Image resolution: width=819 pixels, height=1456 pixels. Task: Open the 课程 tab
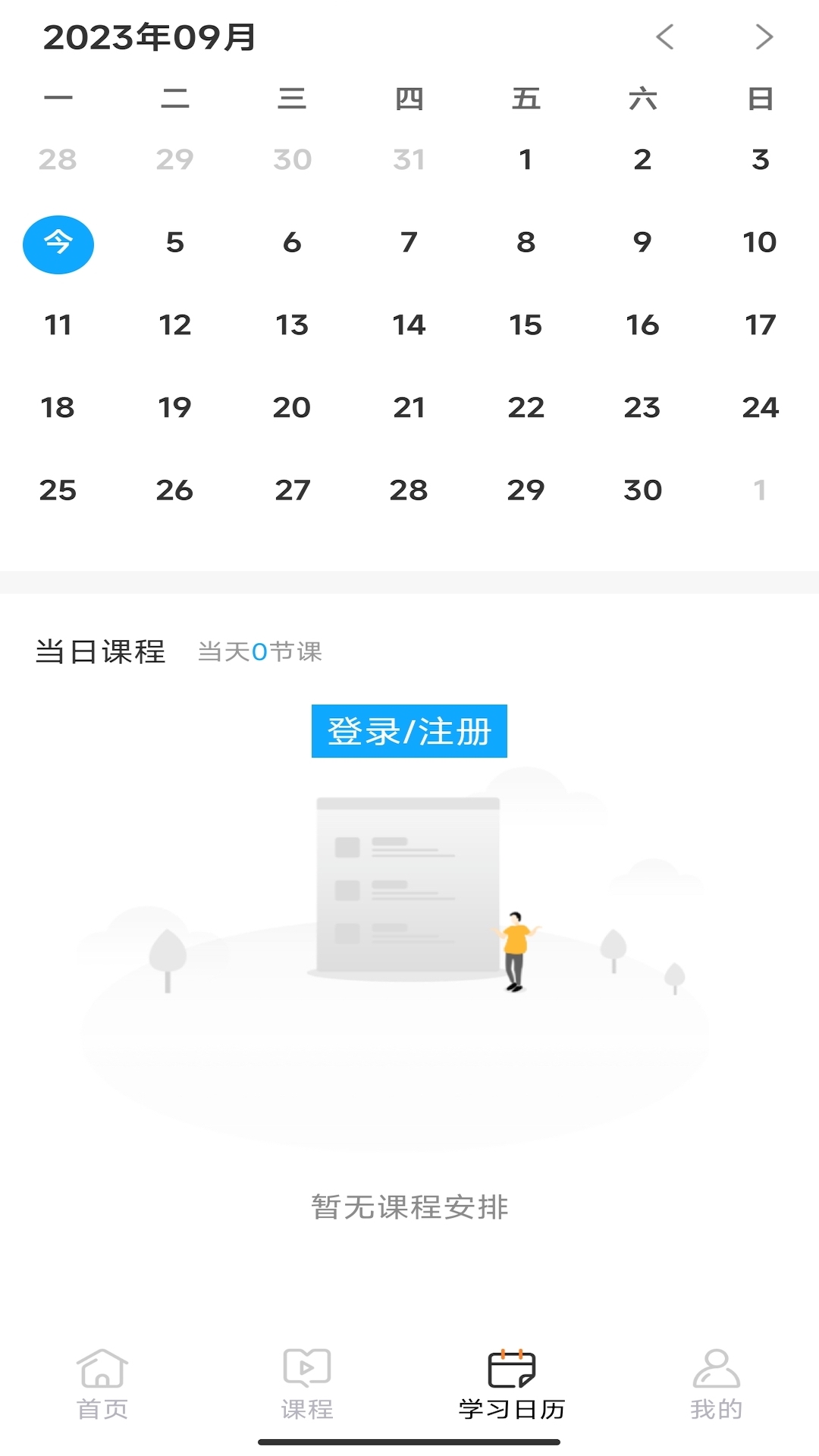click(307, 1385)
